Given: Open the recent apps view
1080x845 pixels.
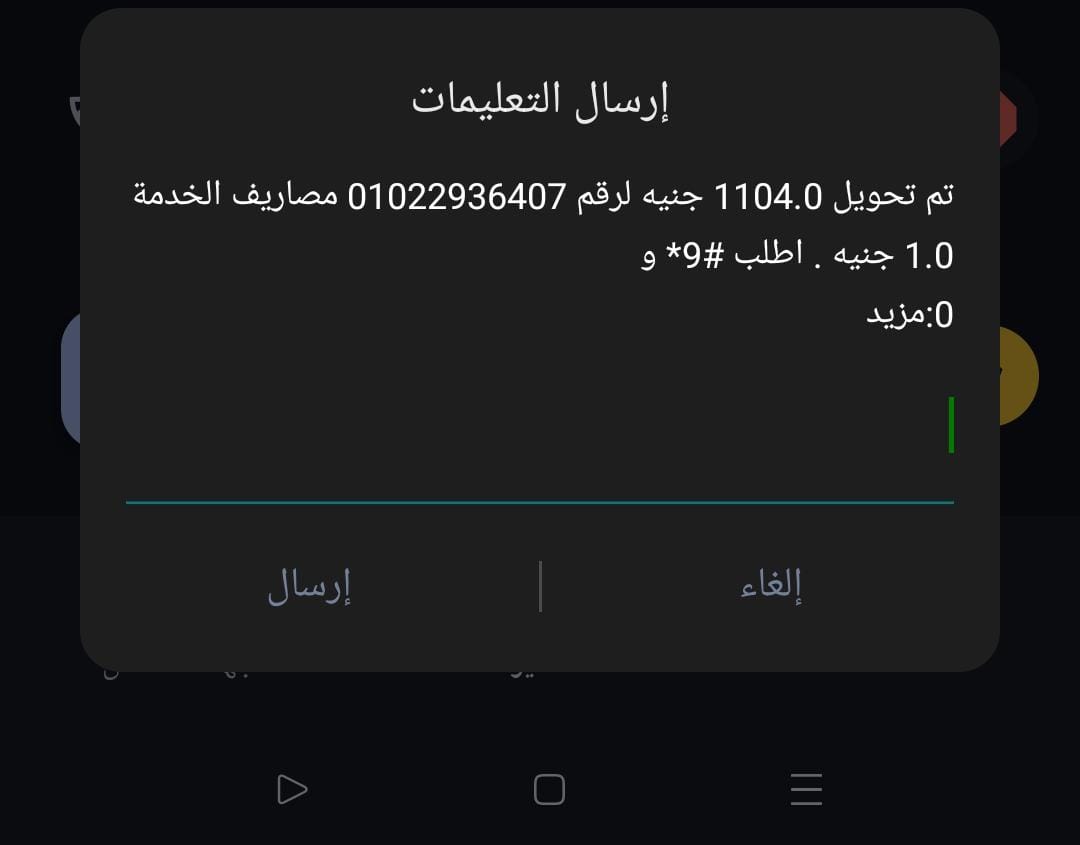Looking at the screenshot, I should (805, 790).
